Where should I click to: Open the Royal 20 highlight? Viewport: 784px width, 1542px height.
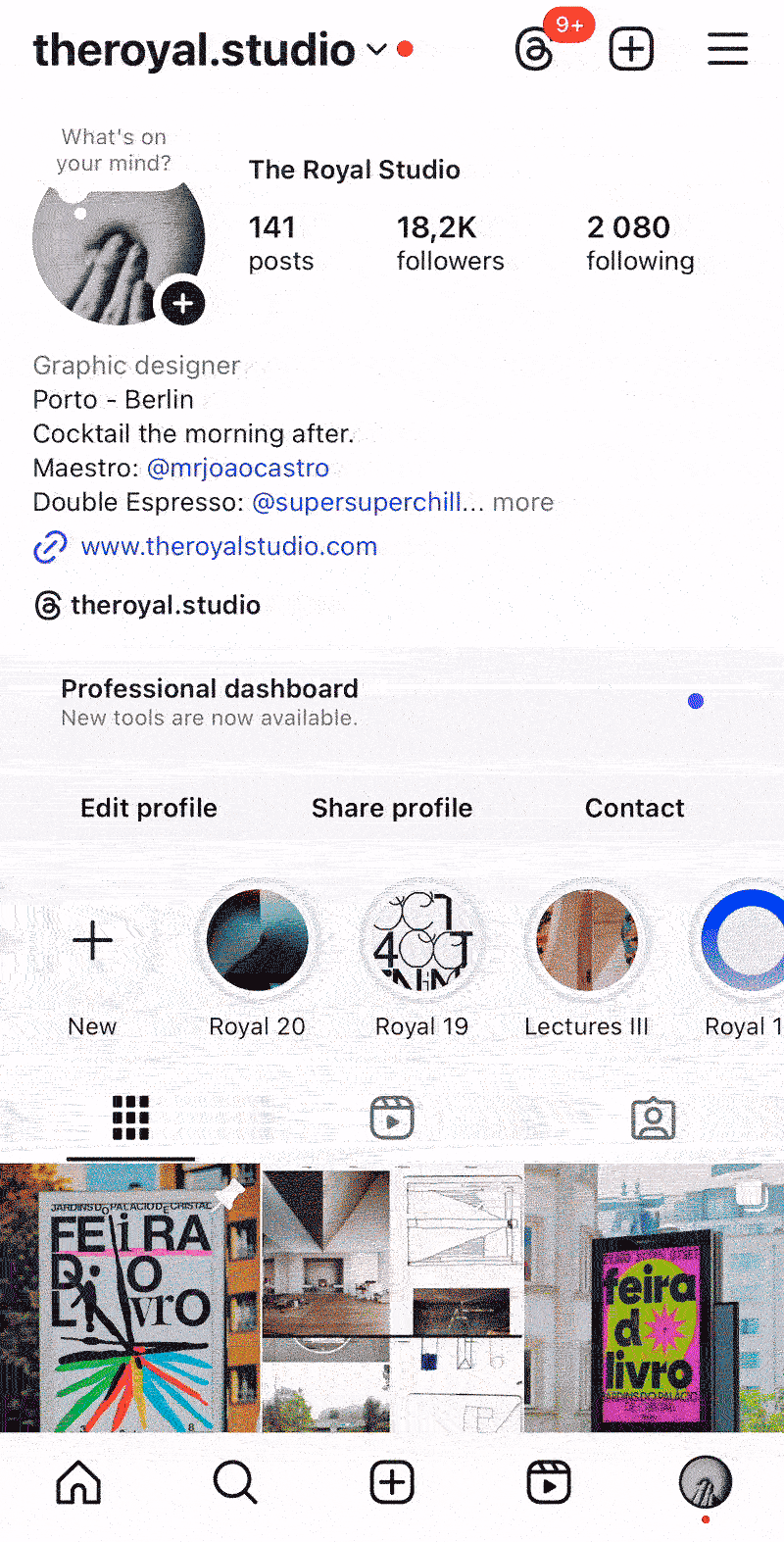tap(257, 941)
